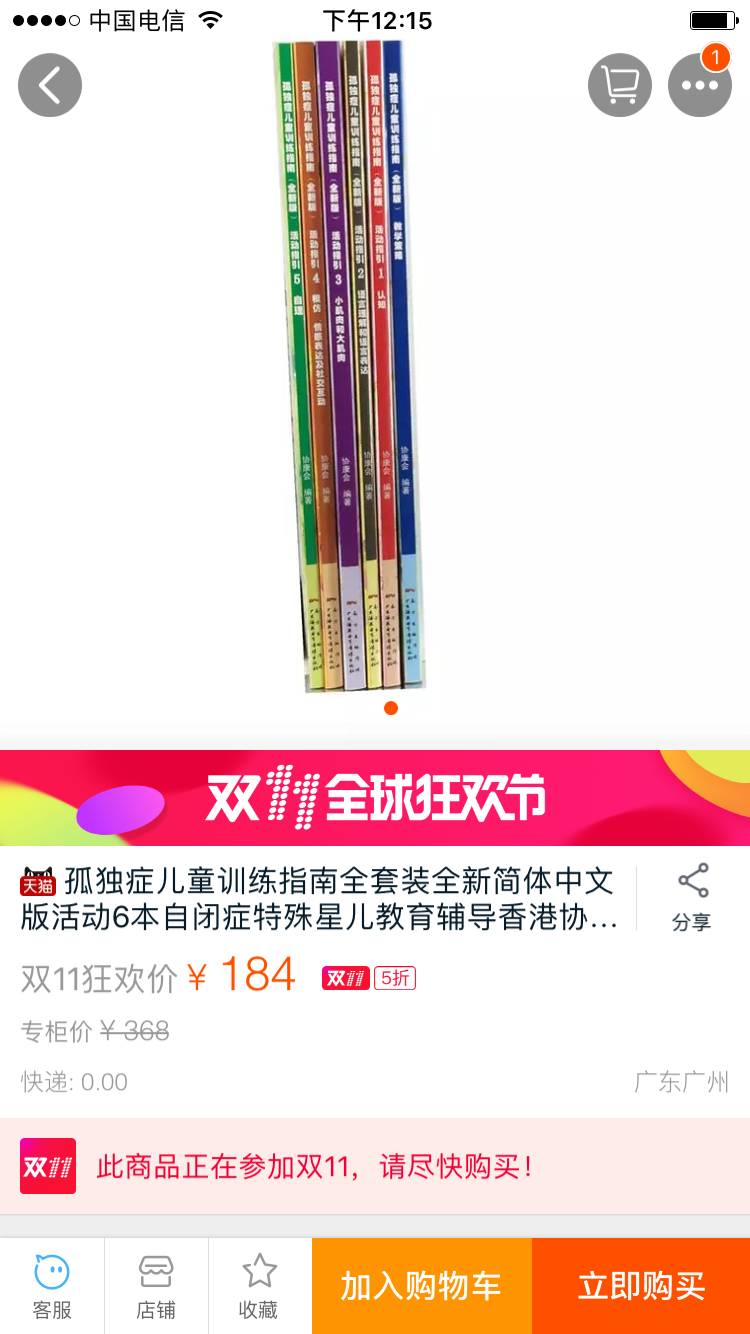Open the more options menu

pyautogui.click(x=700, y=85)
